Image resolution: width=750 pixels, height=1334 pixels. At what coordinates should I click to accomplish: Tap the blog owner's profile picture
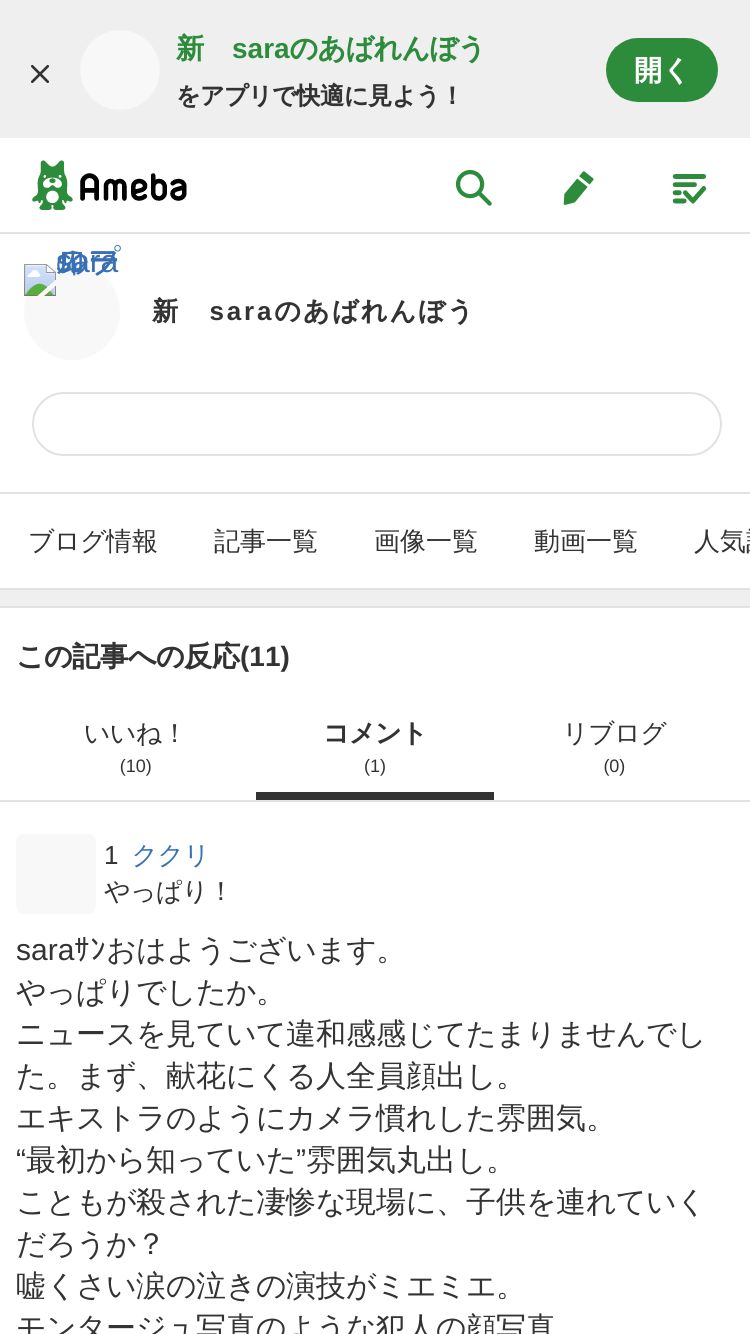pyautogui.click(x=72, y=310)
